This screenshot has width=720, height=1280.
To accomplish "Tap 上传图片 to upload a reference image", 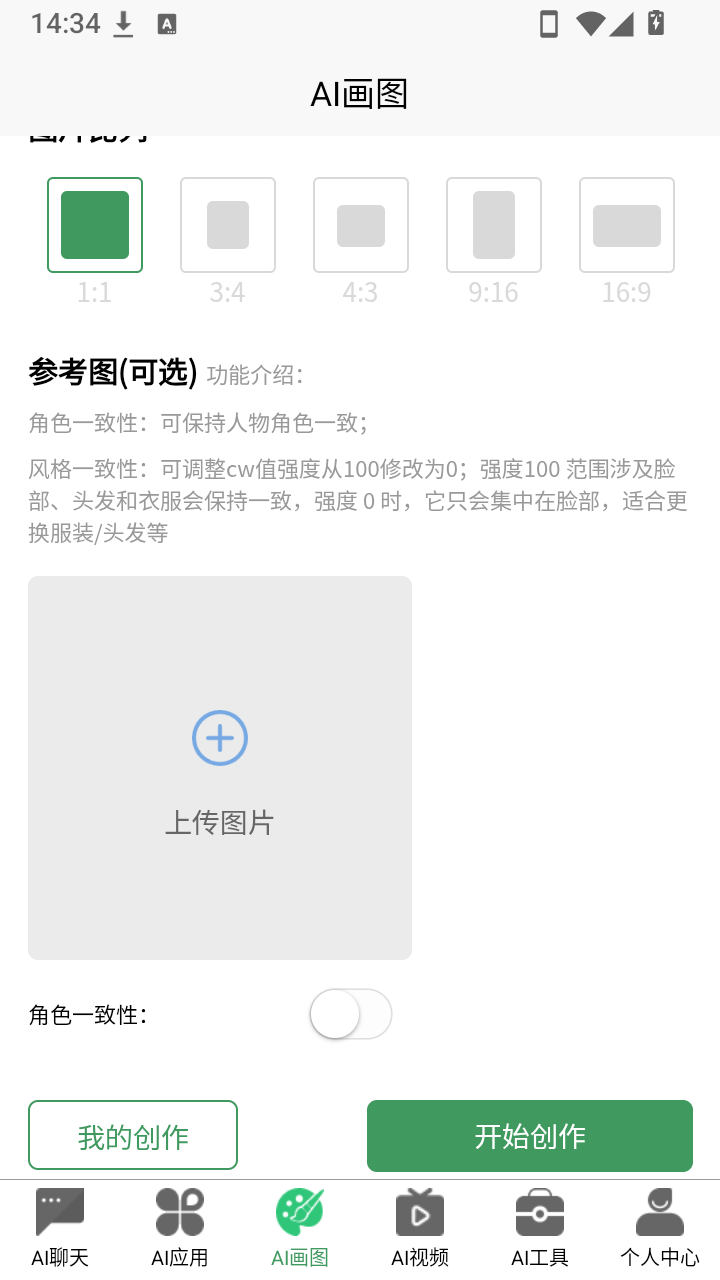I will coord(220,768).
